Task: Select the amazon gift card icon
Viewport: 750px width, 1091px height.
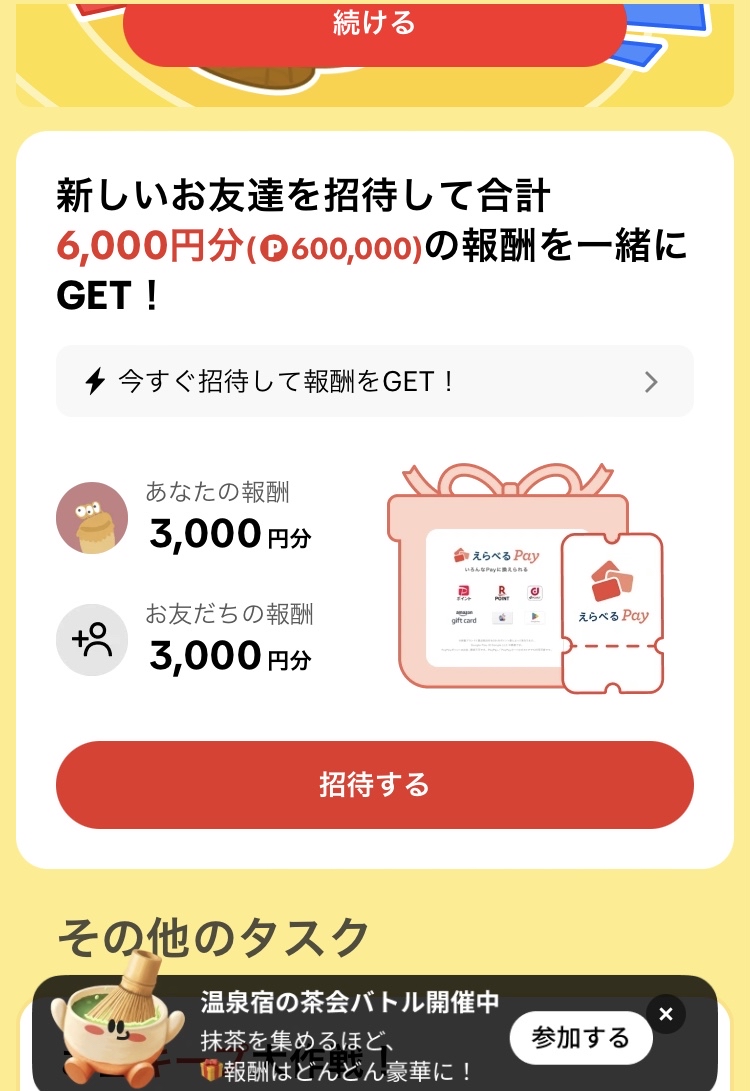Action: pyautogui.click(x=464, y=614)
